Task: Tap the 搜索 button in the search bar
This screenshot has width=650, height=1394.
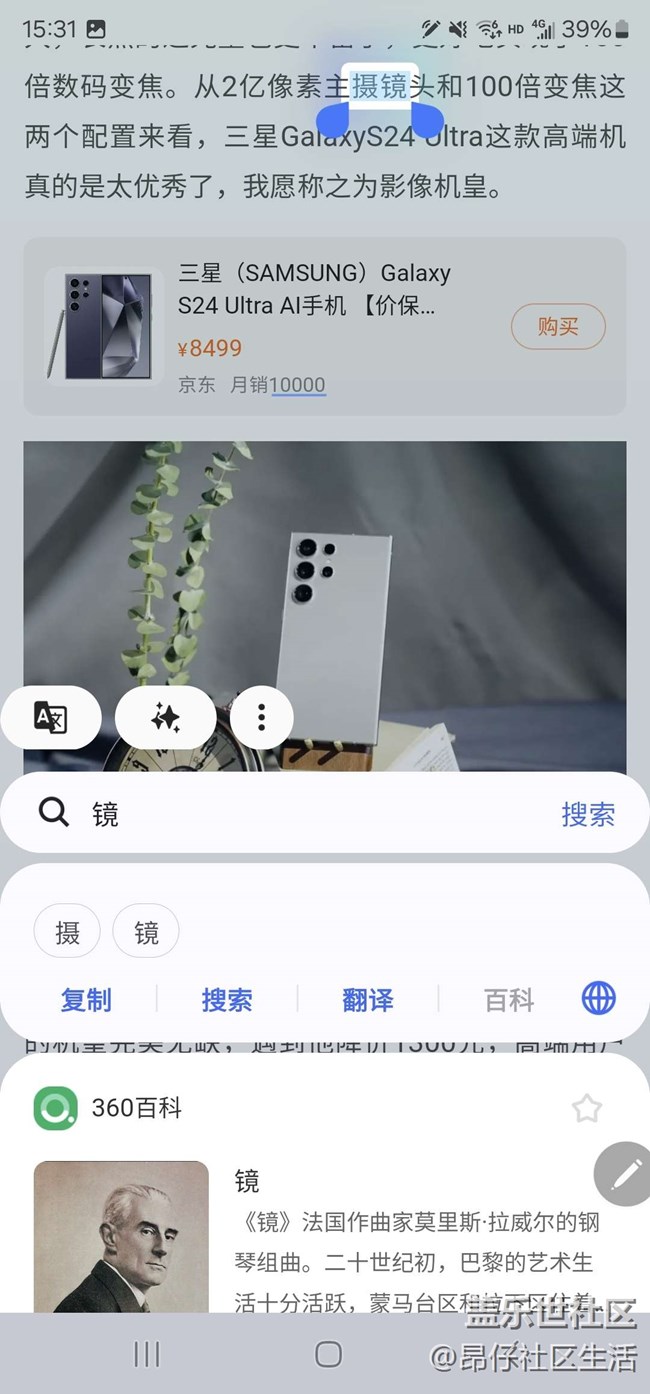Action: (587, 814)
